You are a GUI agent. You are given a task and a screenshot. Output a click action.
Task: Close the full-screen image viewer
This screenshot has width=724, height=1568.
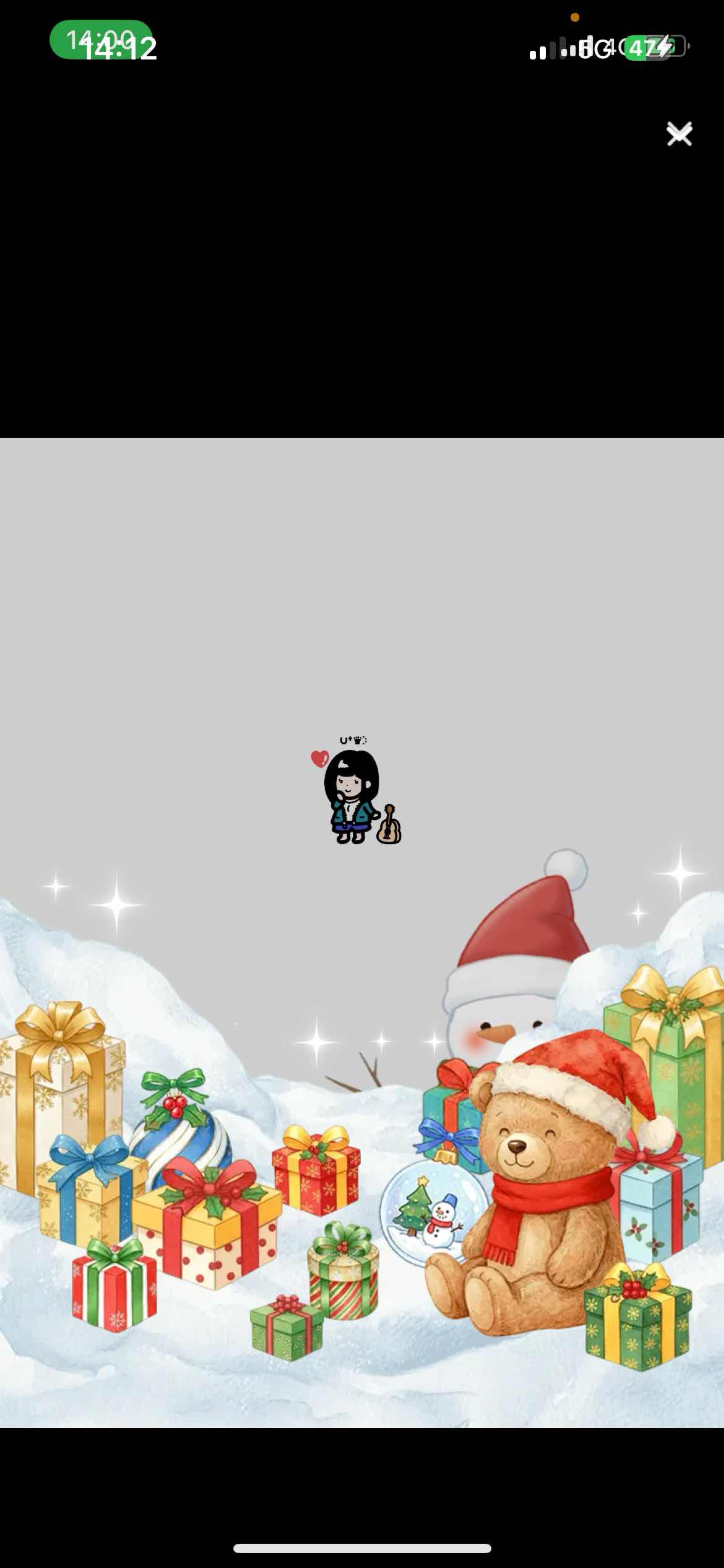coord(679,134)
